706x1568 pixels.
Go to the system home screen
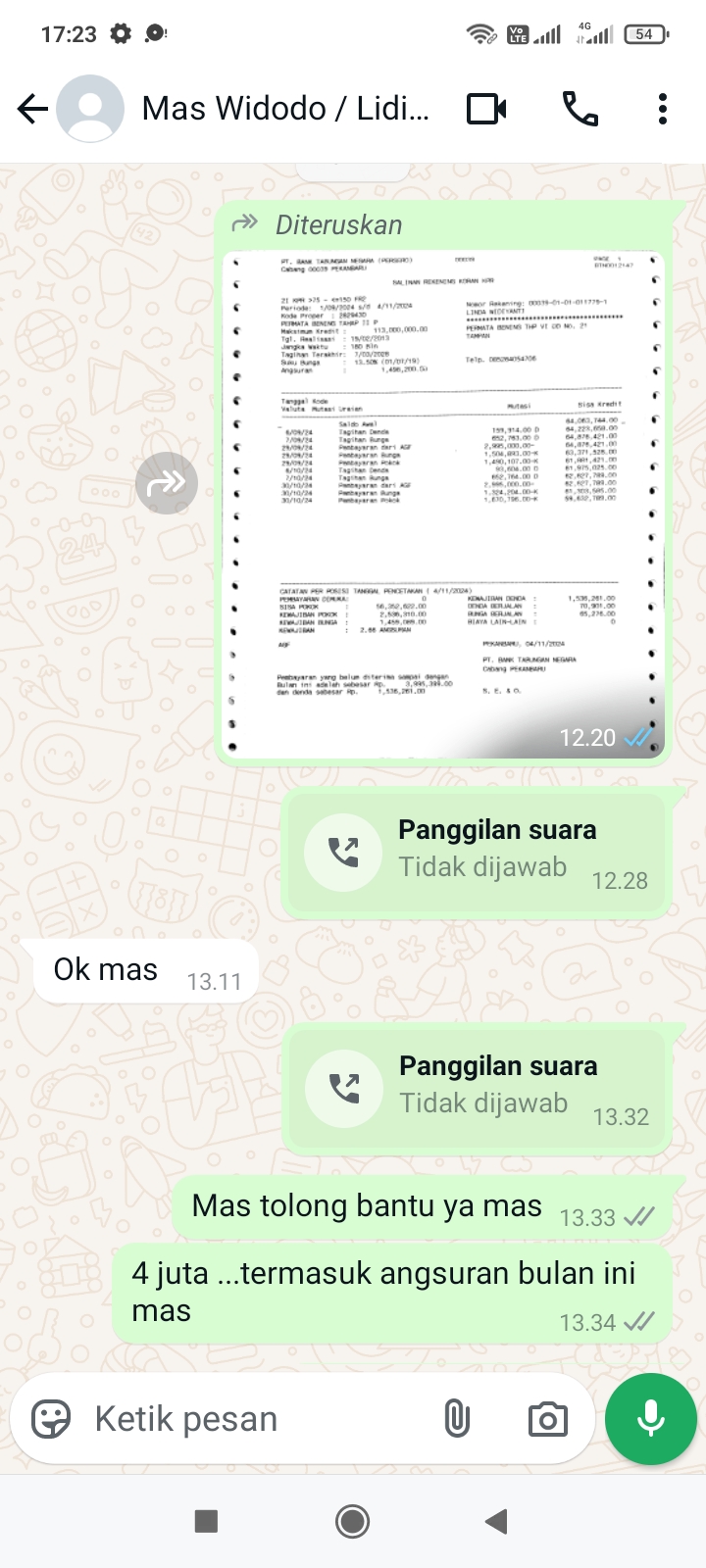coord(353,1521)
